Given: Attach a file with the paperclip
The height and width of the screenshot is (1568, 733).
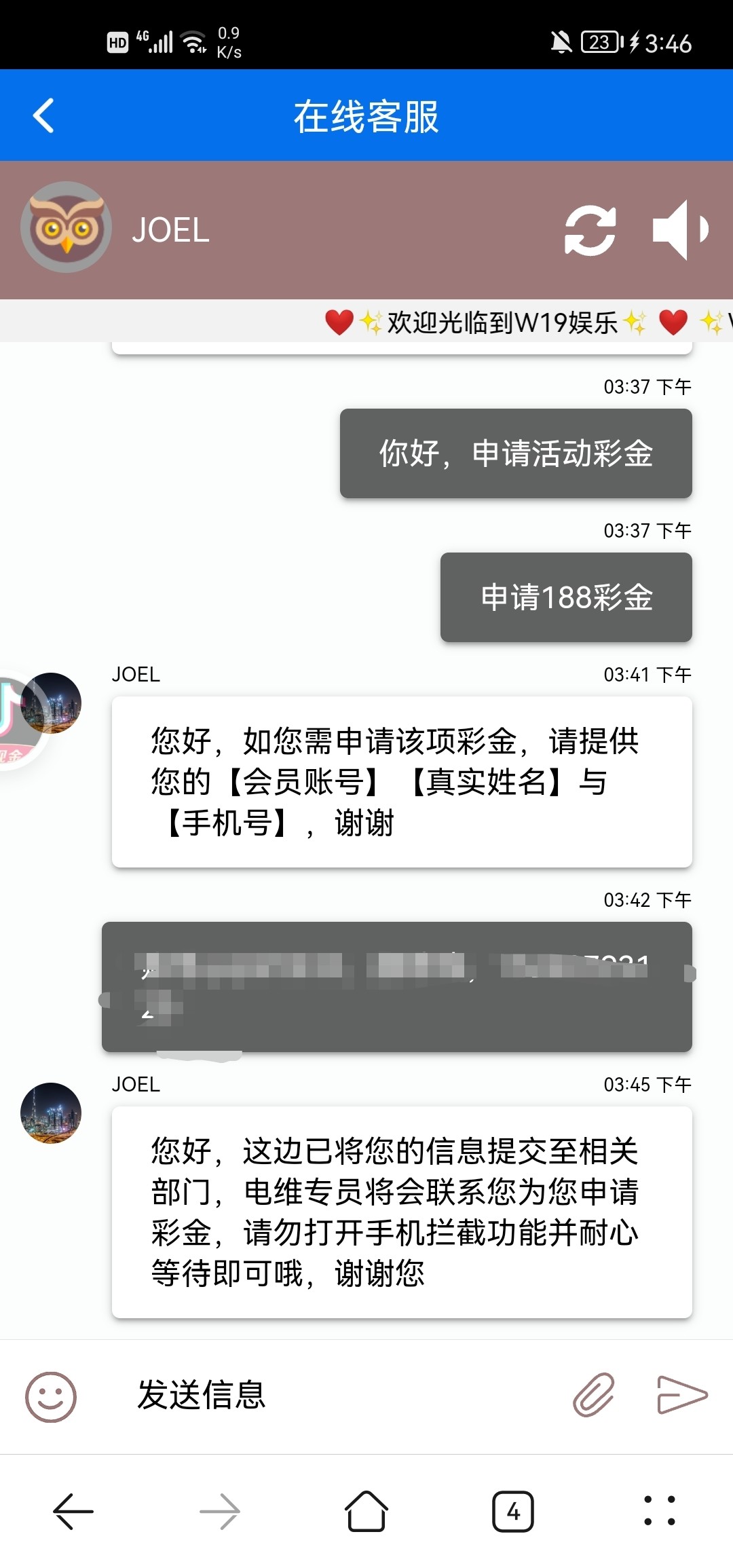Looking at the screenshot, I should coord(594,1395).
